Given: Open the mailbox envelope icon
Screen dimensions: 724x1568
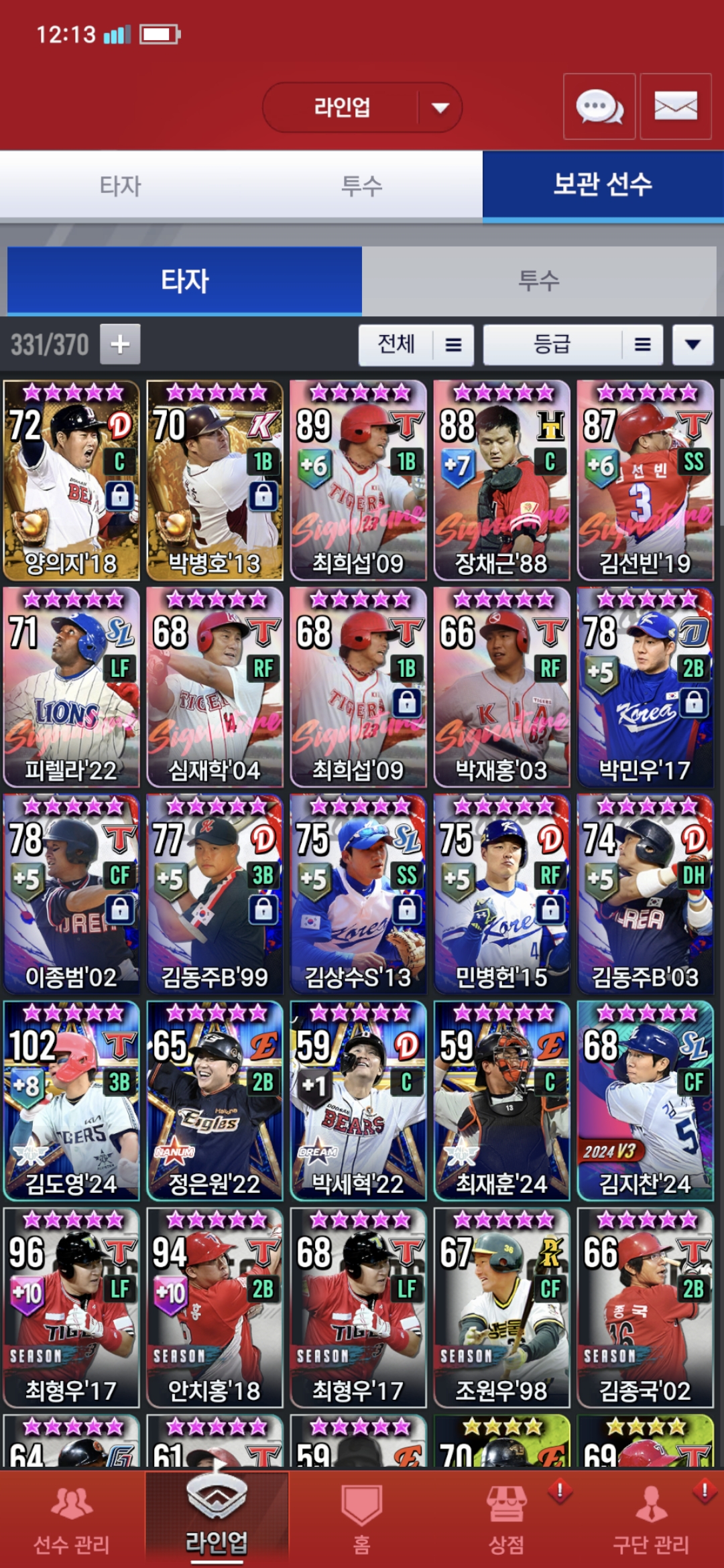Looking at the screenshot, I should (675, 107).
